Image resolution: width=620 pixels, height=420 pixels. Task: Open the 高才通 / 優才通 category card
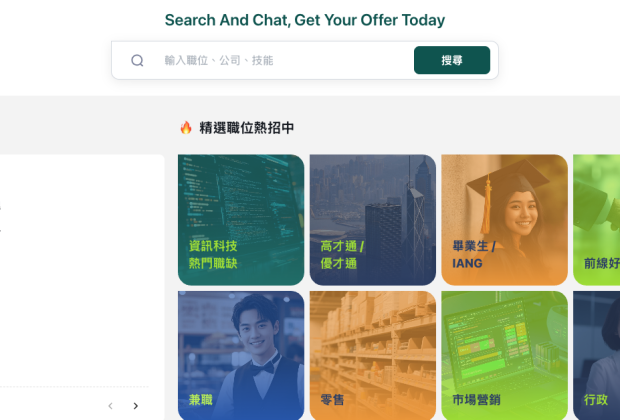372,220
